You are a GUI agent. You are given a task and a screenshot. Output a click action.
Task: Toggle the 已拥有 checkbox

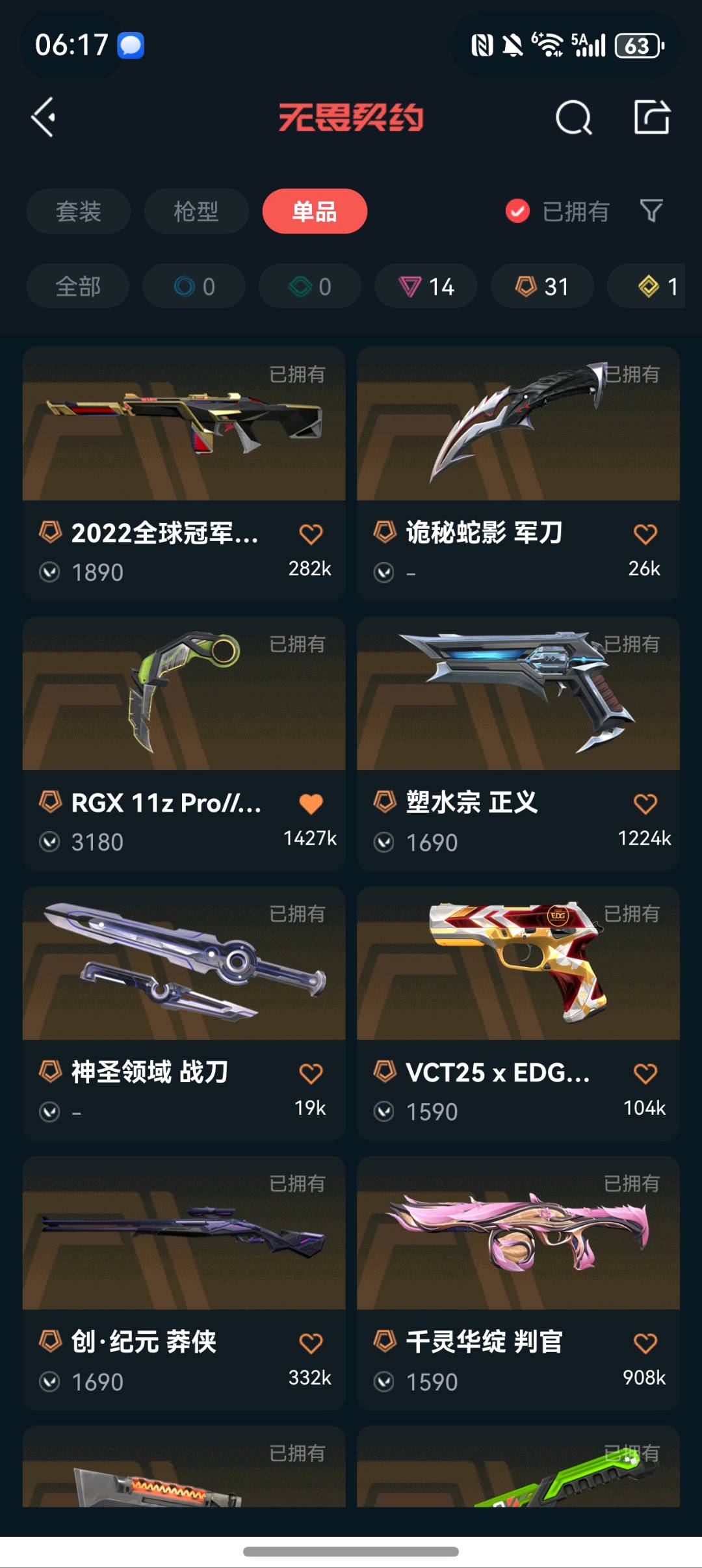(517, 211)
